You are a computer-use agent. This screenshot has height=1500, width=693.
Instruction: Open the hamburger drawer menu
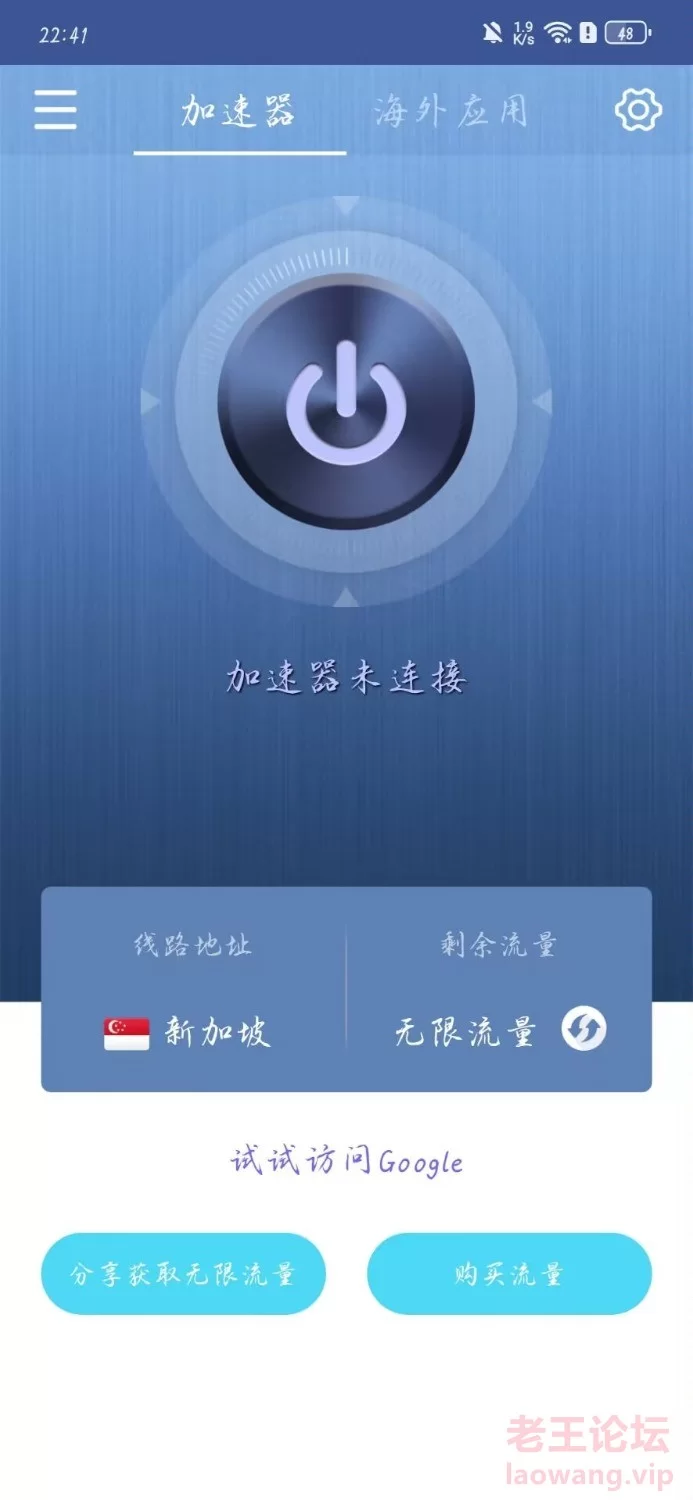coord(56,110)
